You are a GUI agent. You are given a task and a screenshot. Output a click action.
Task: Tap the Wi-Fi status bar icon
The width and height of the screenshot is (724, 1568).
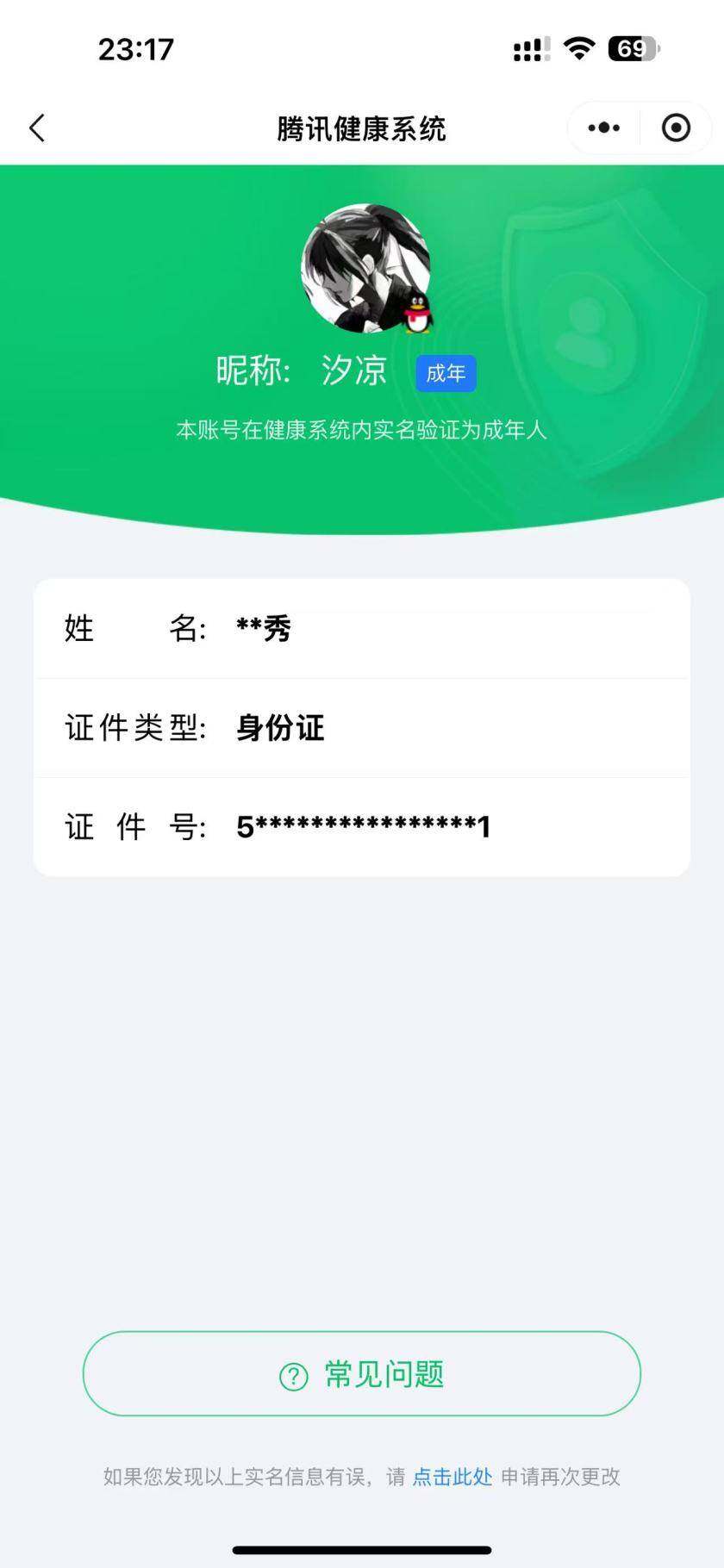pyautogui.click(x=579, y=49)
